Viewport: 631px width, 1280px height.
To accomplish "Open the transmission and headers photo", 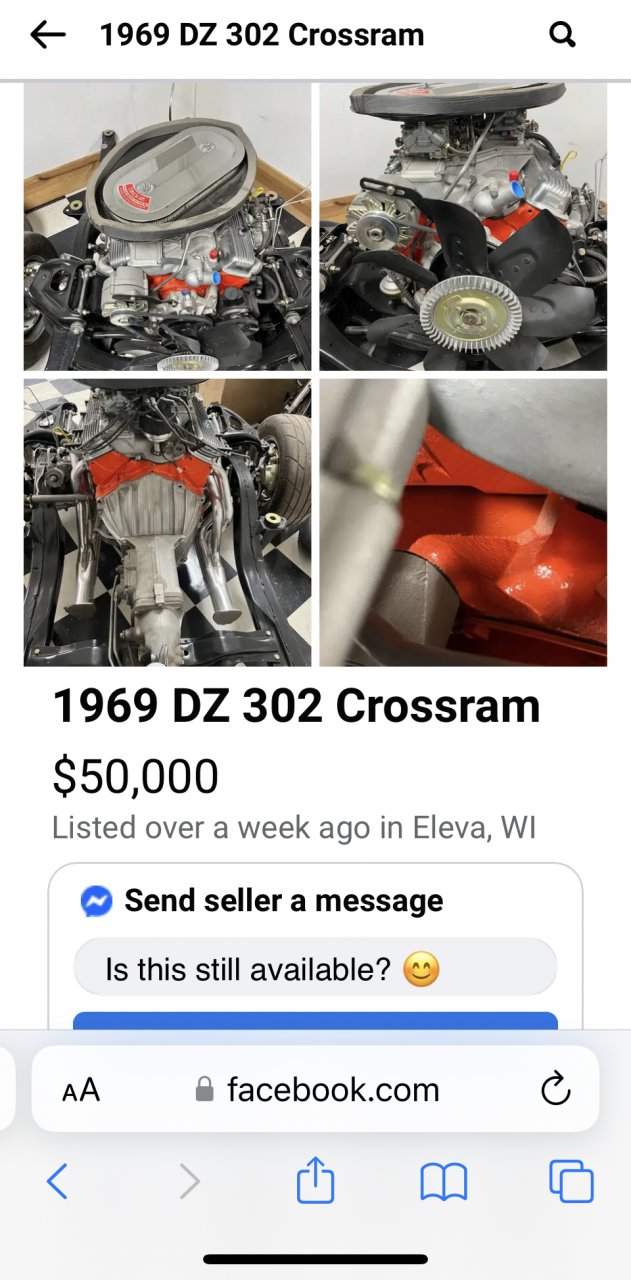I will 167,522.
